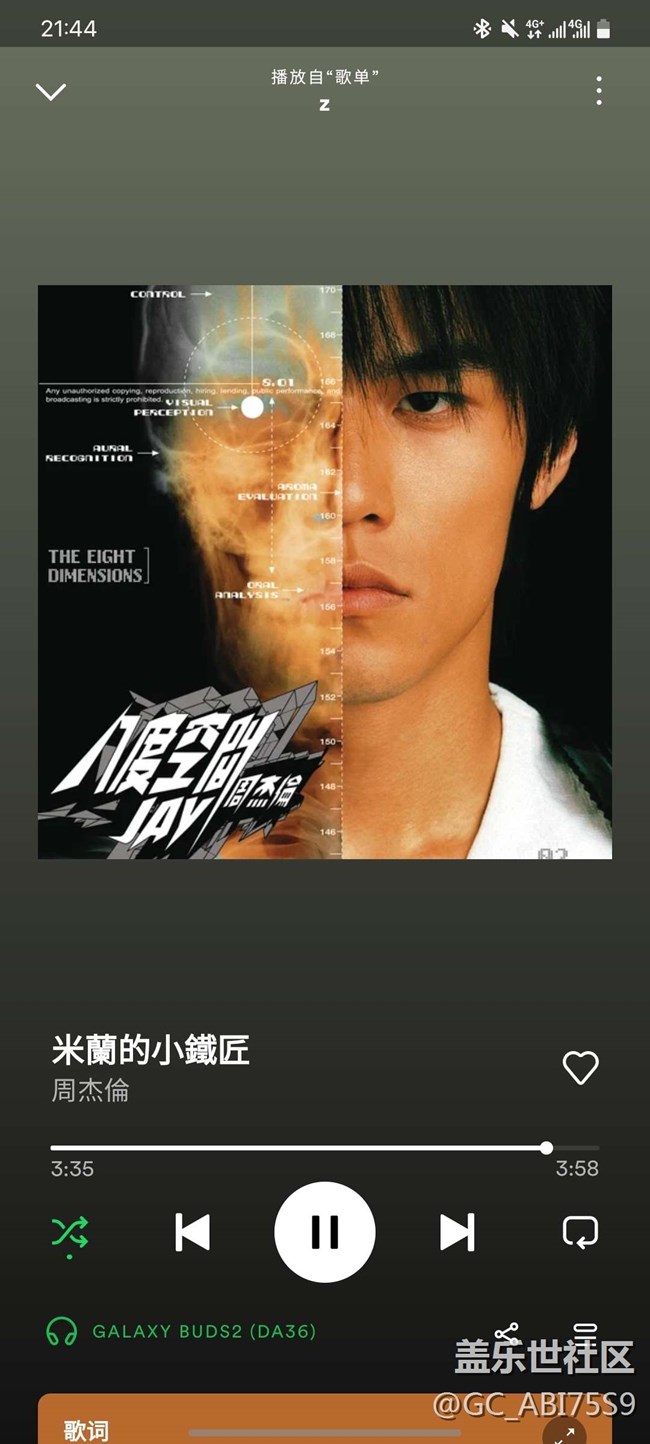Skip to the previous track

click(193, 1232)
